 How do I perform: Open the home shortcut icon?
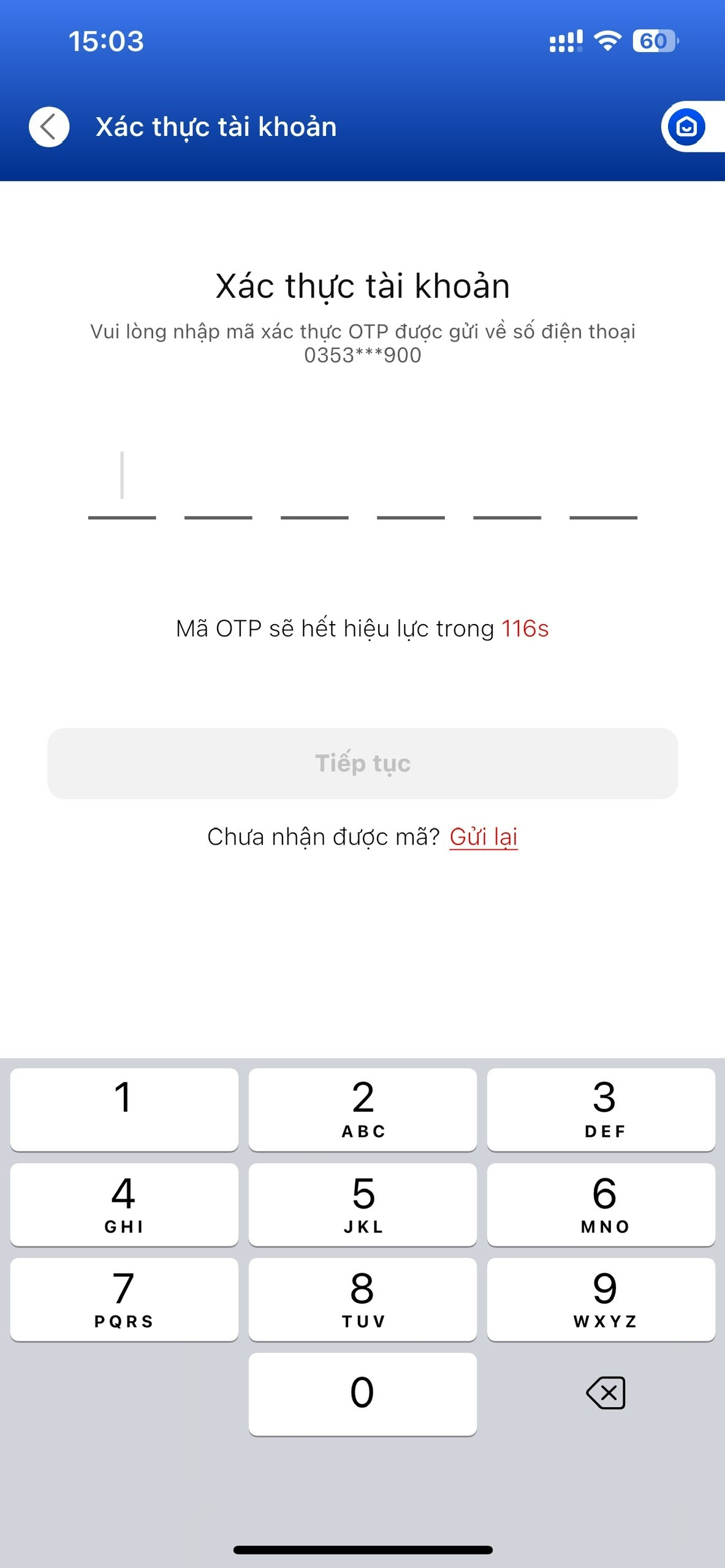pos(686,127)
